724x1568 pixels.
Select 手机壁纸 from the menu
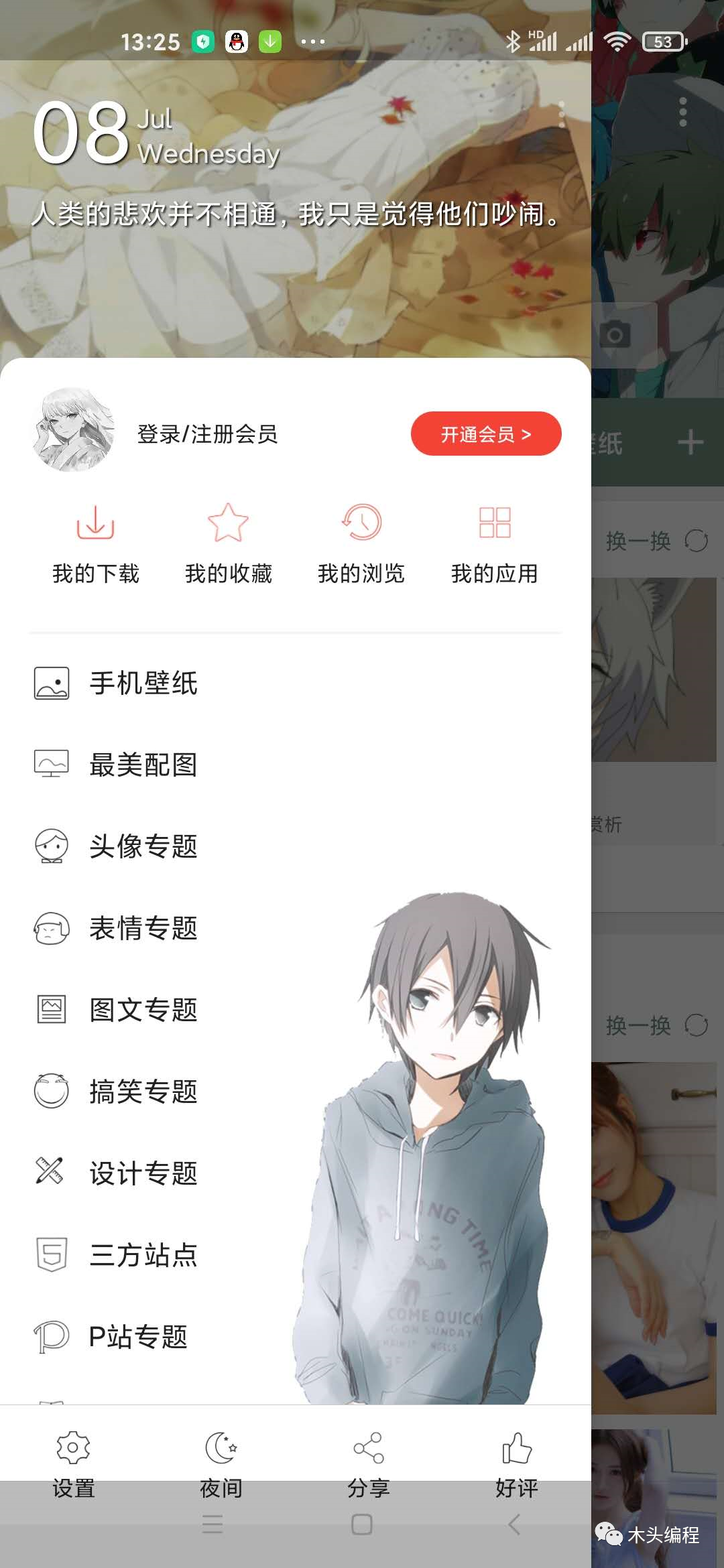143,683
